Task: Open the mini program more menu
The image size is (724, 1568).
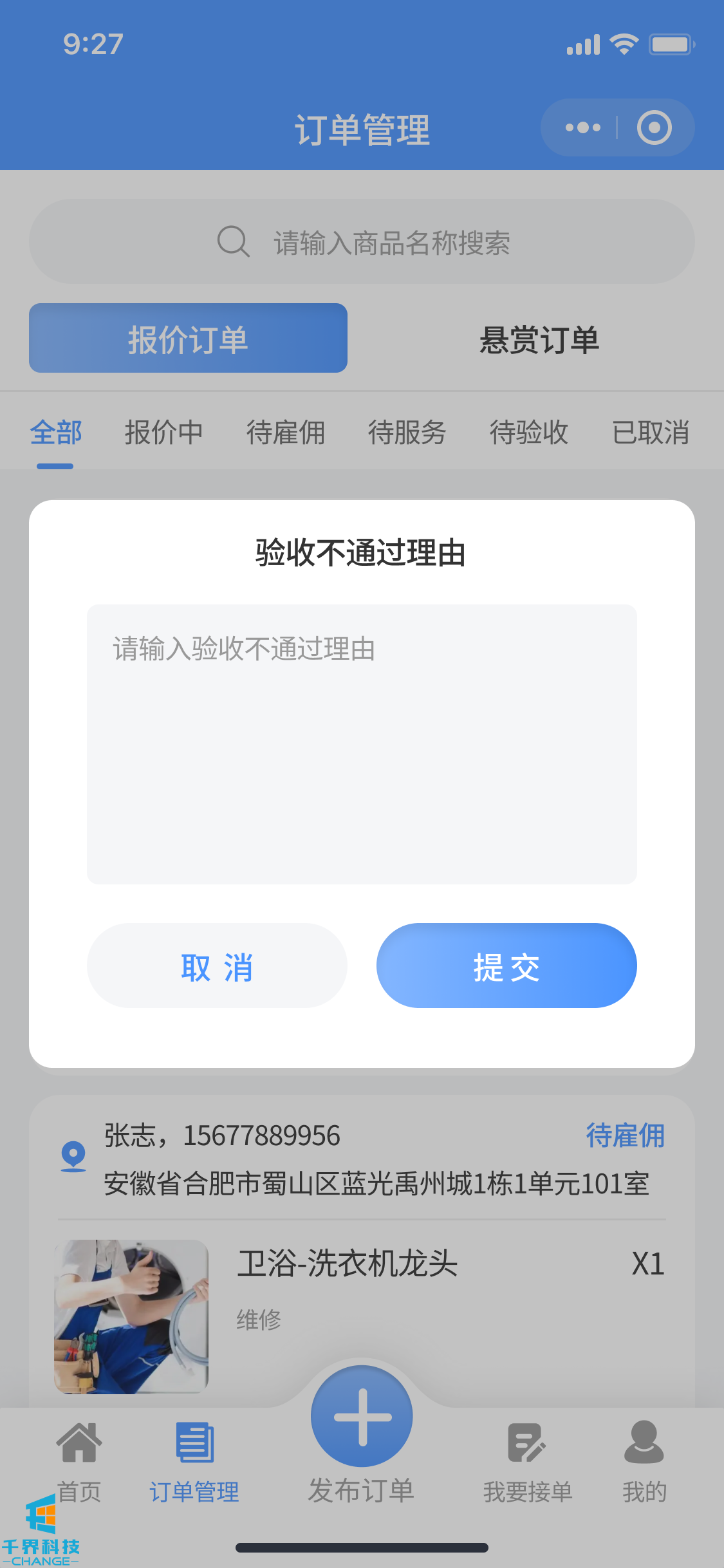Action: (582, 127)
